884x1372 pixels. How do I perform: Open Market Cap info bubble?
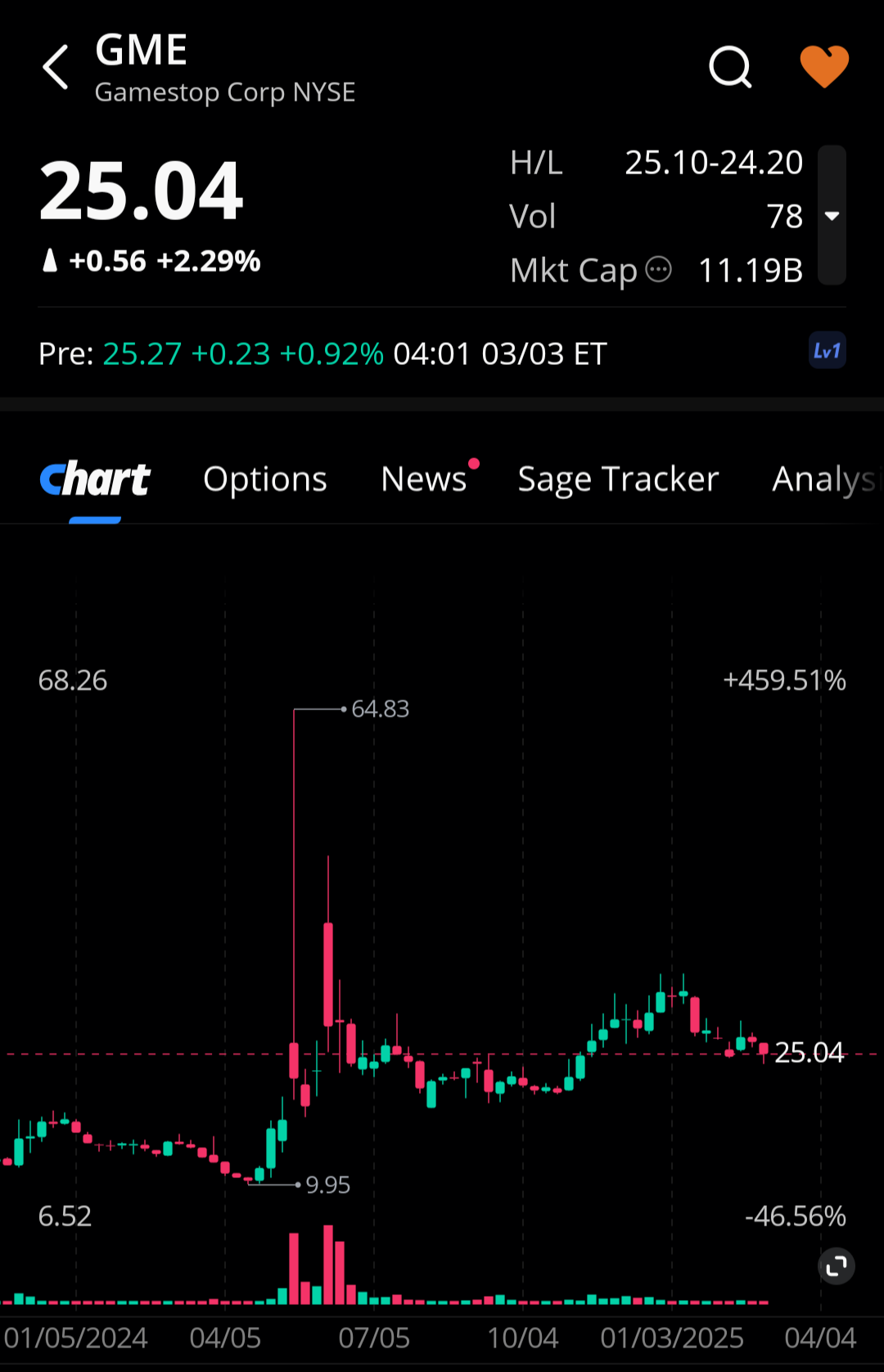(658, 269)
